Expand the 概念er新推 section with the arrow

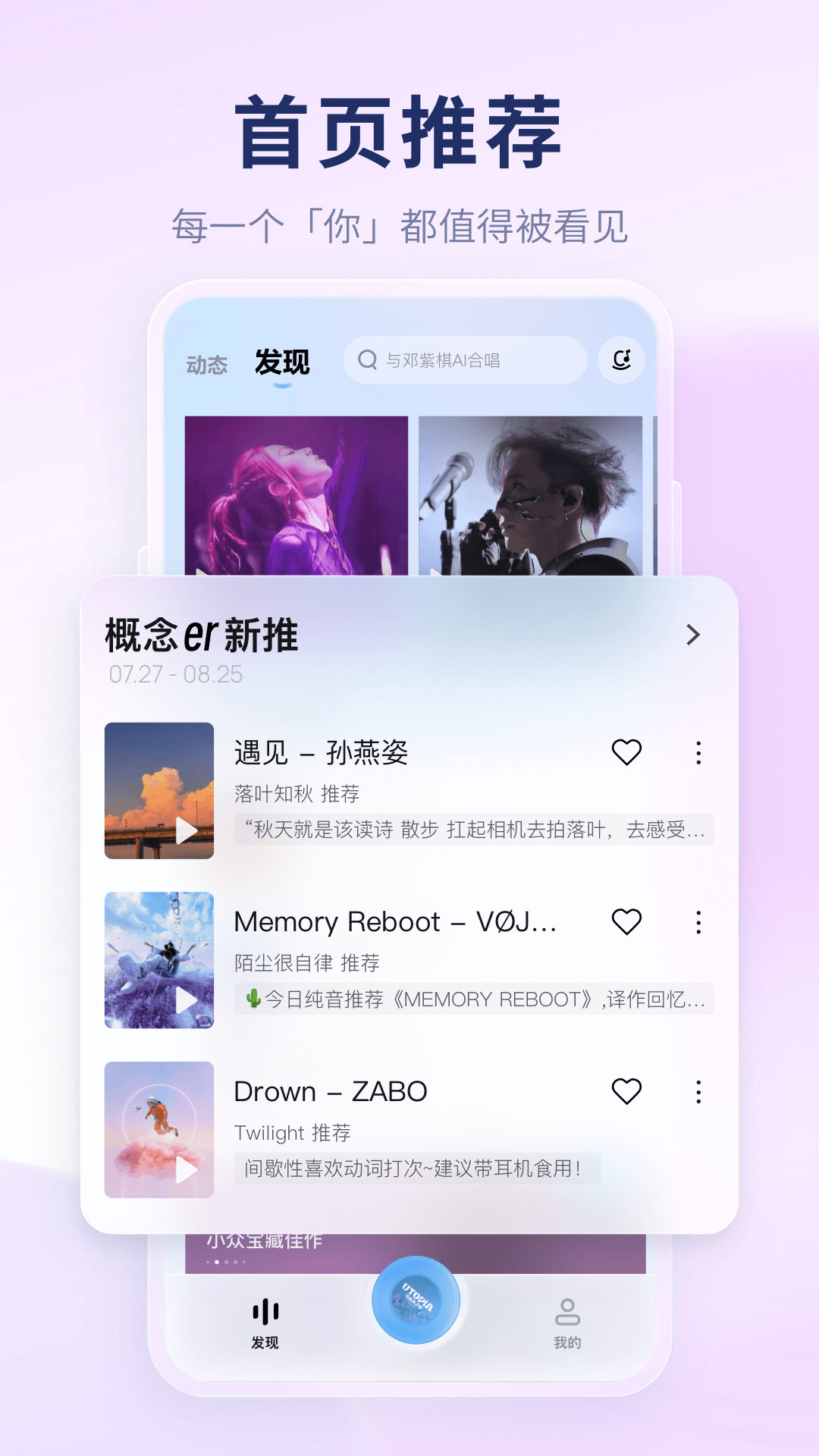[x=692, y=635]
